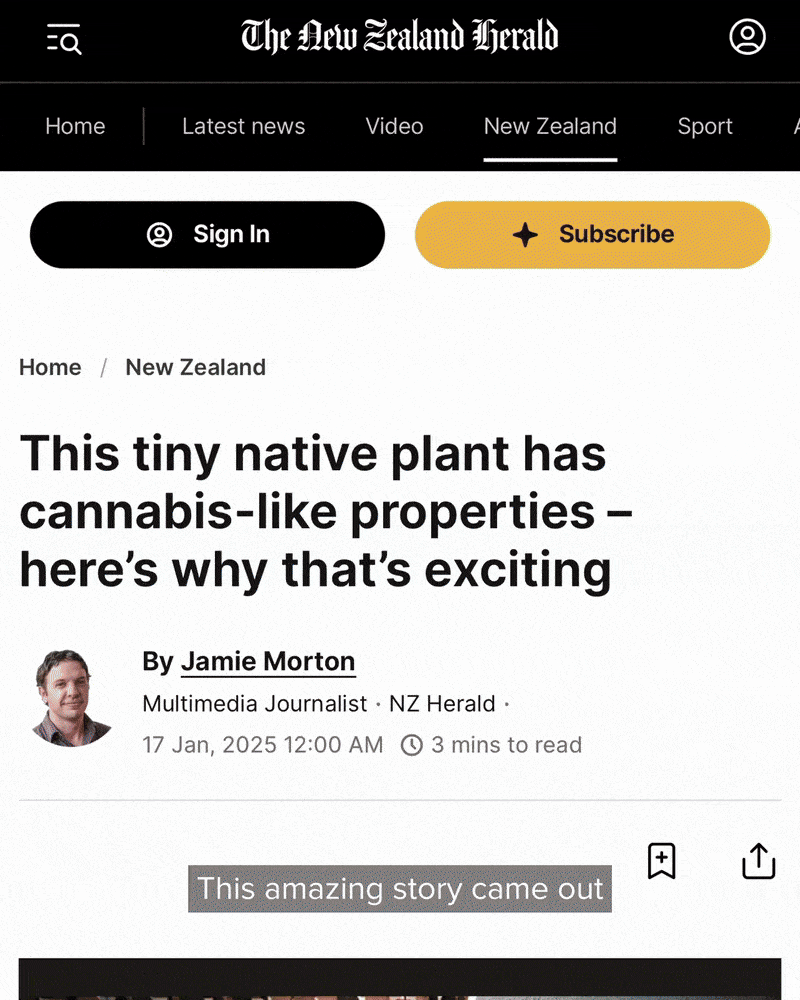800x1000 pixels.
Task: Open the New Zealand breadcrumb link
Action: (195, 367)
